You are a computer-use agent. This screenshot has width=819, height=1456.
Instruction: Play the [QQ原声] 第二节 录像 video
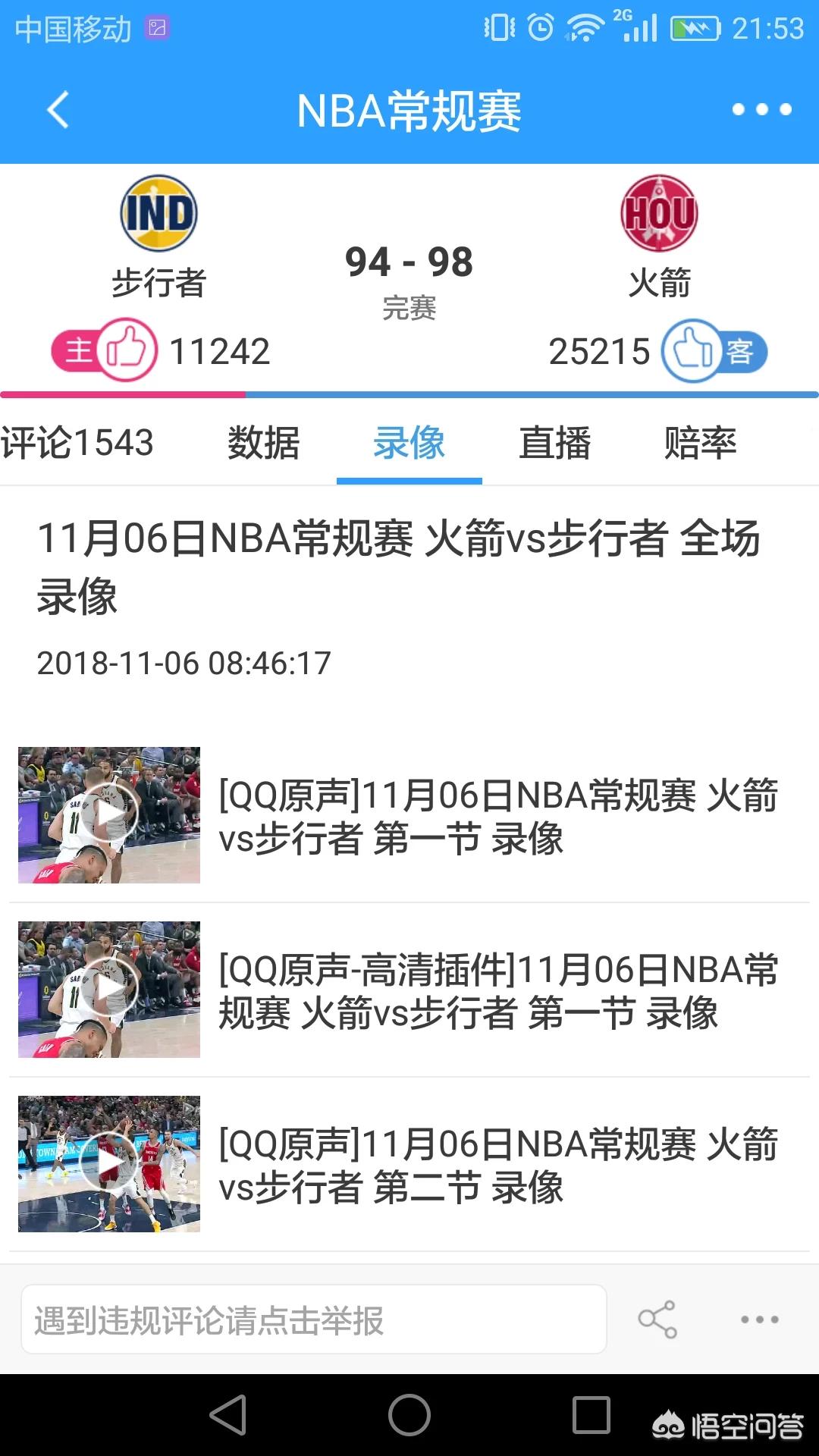pos(409,1164)
